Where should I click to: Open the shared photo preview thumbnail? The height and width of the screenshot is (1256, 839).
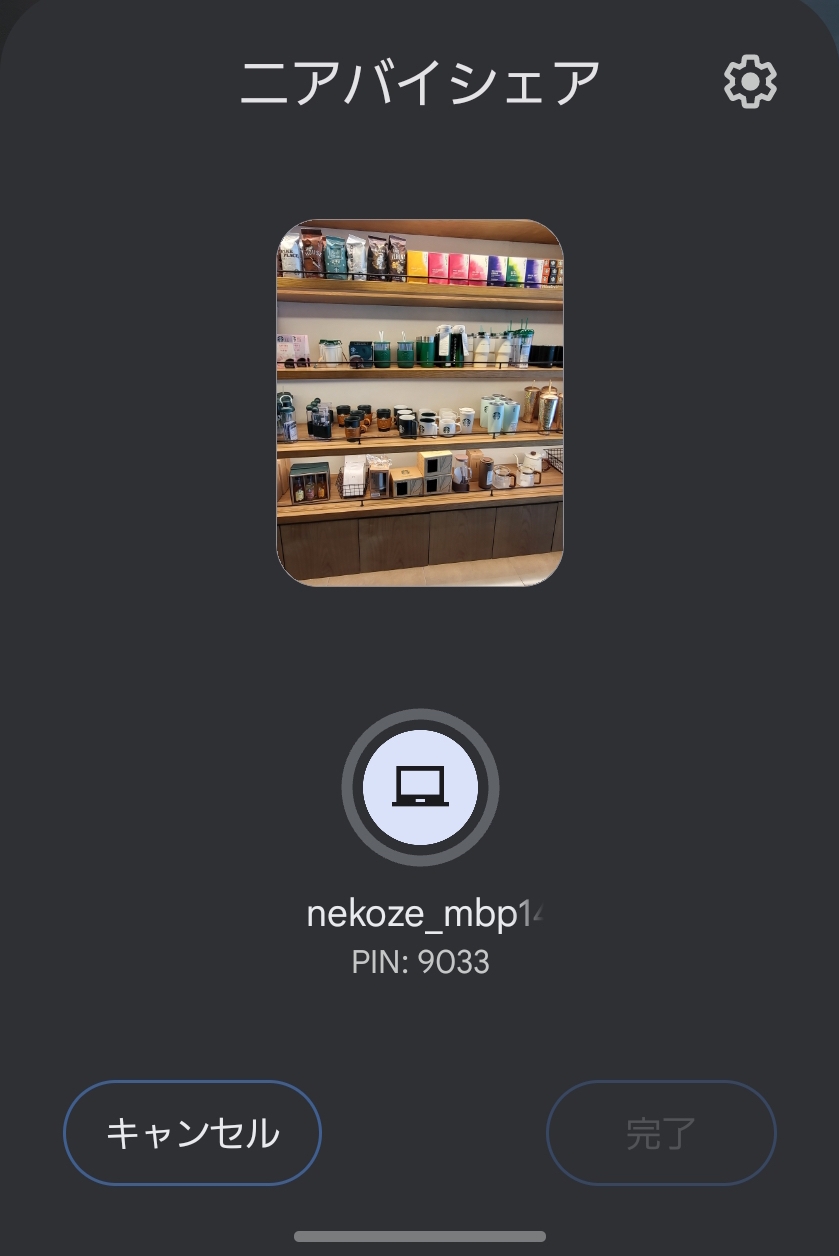(420, 402)
